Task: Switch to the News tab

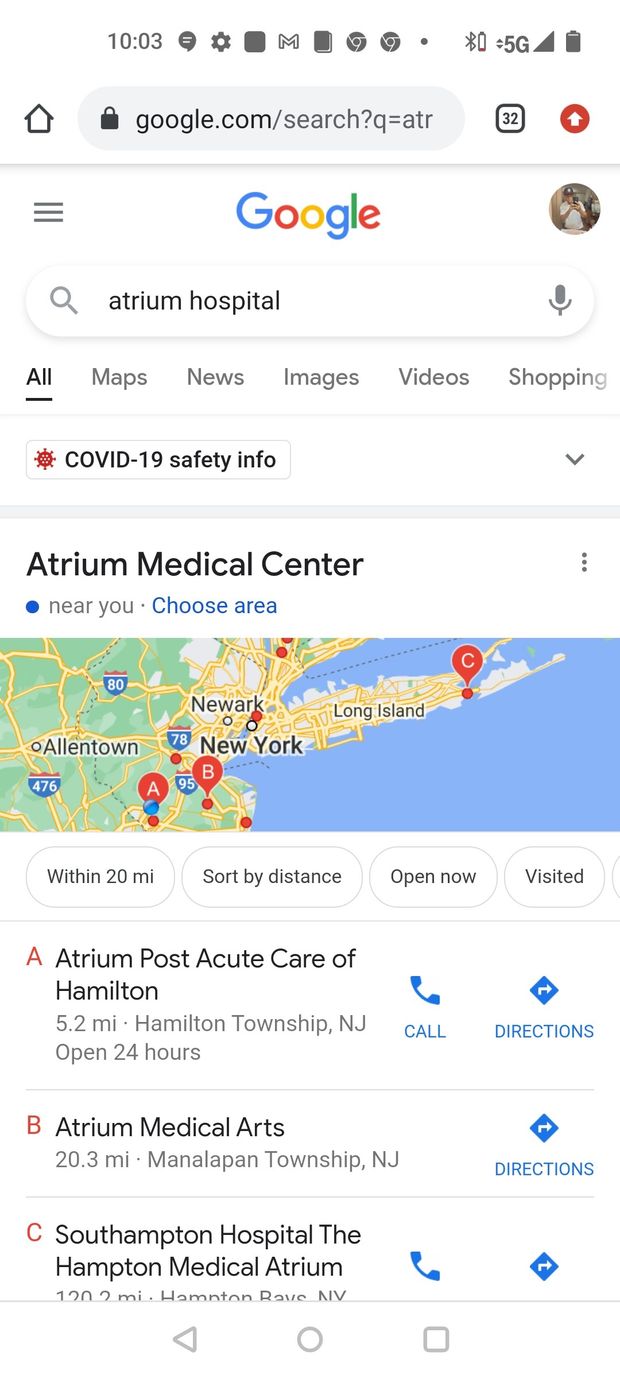Action: click(x=215, y=377)
